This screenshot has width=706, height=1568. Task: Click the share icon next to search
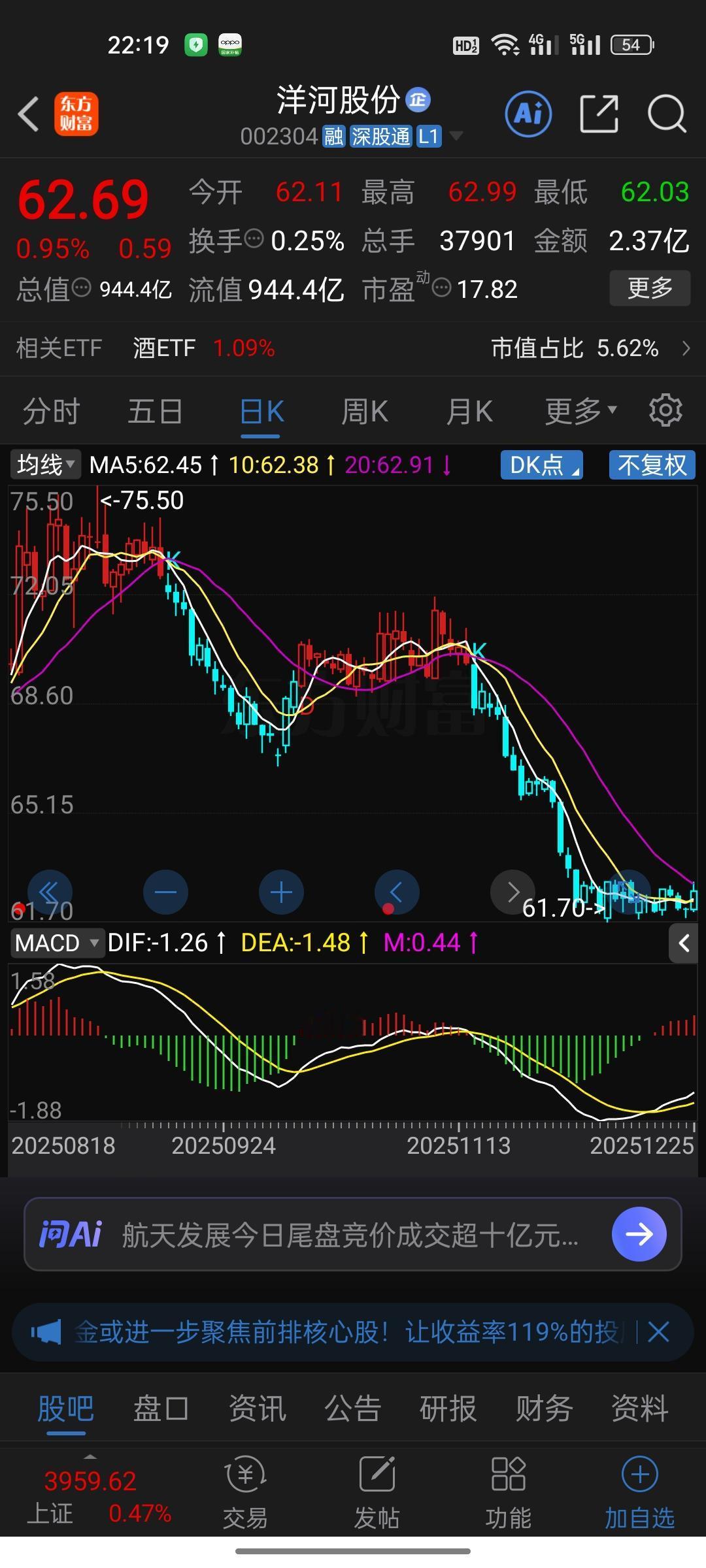click(x=599, y=114)
